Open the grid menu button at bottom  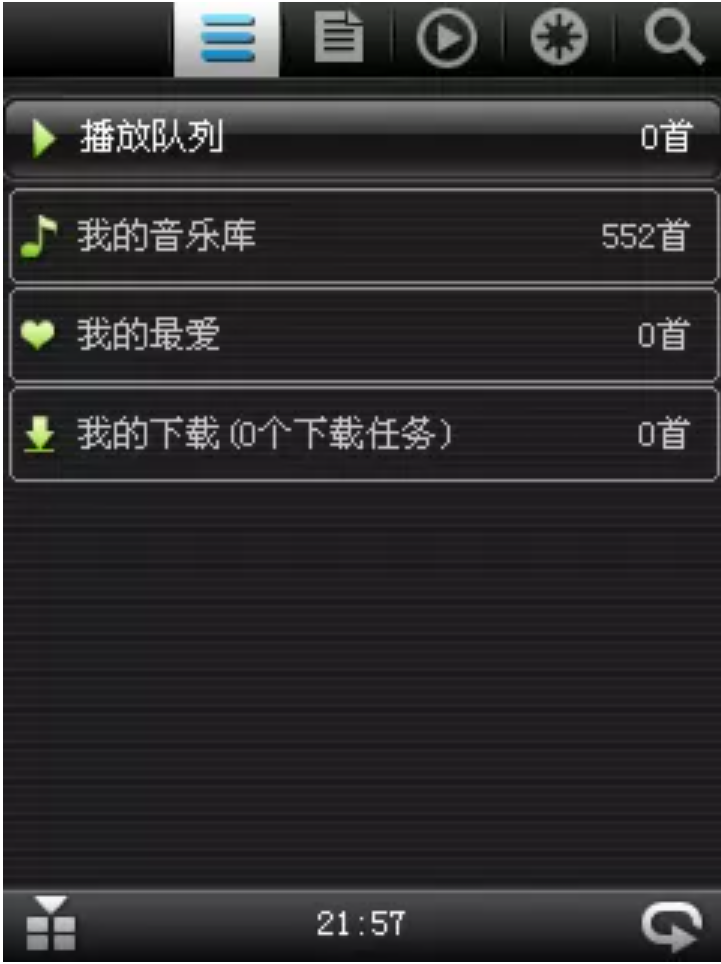(x=50, y=923)
